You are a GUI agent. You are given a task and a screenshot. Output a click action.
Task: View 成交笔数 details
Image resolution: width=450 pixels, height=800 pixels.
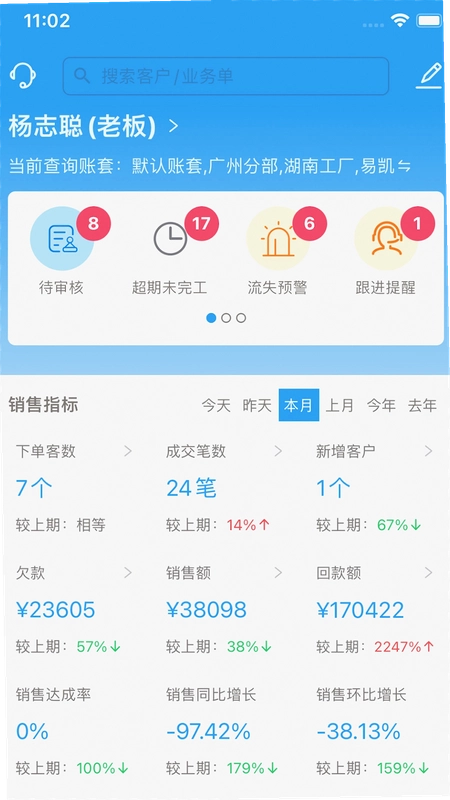pos(224,451)
